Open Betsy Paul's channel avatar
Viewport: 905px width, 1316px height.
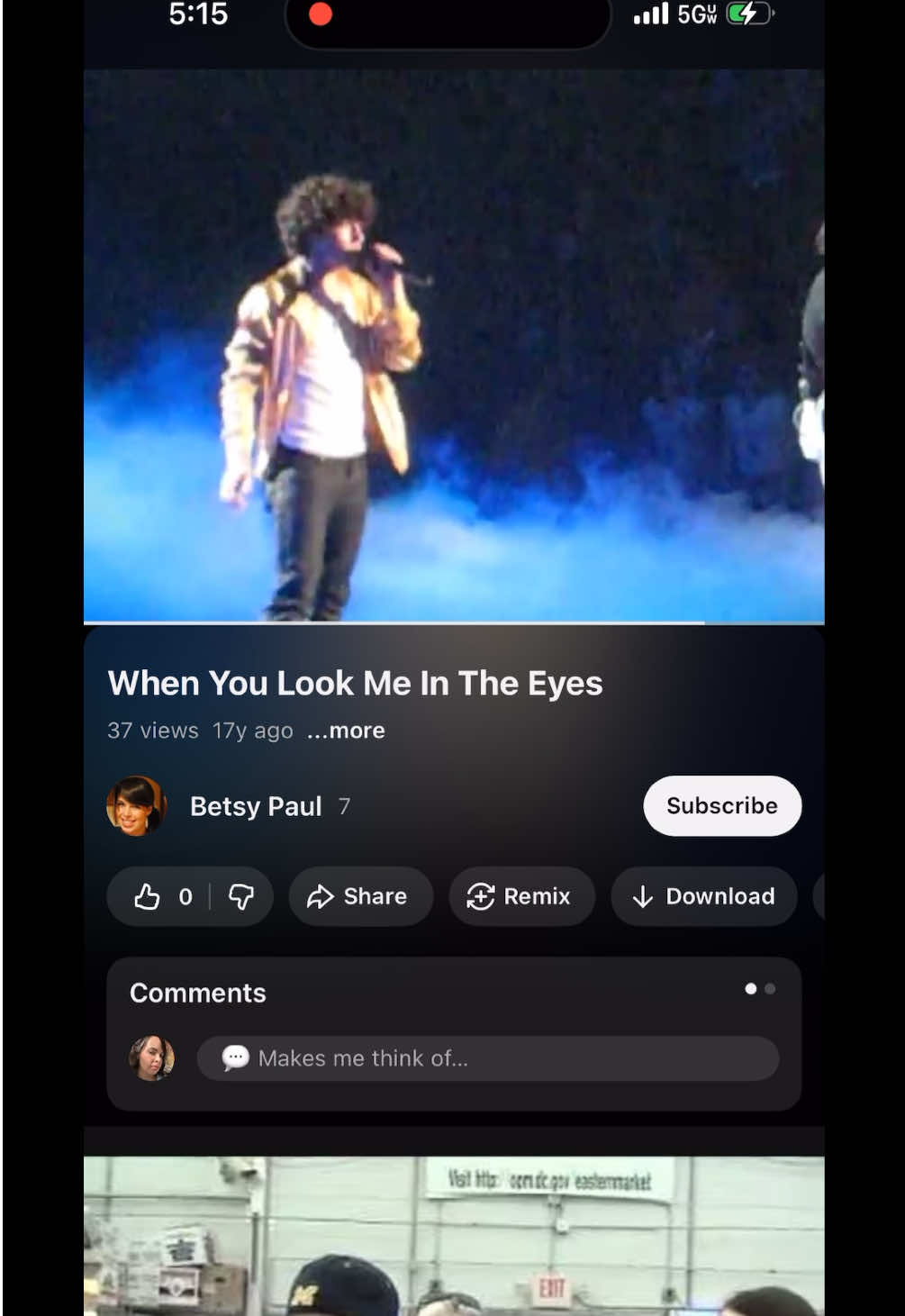[x=136, y=805]
